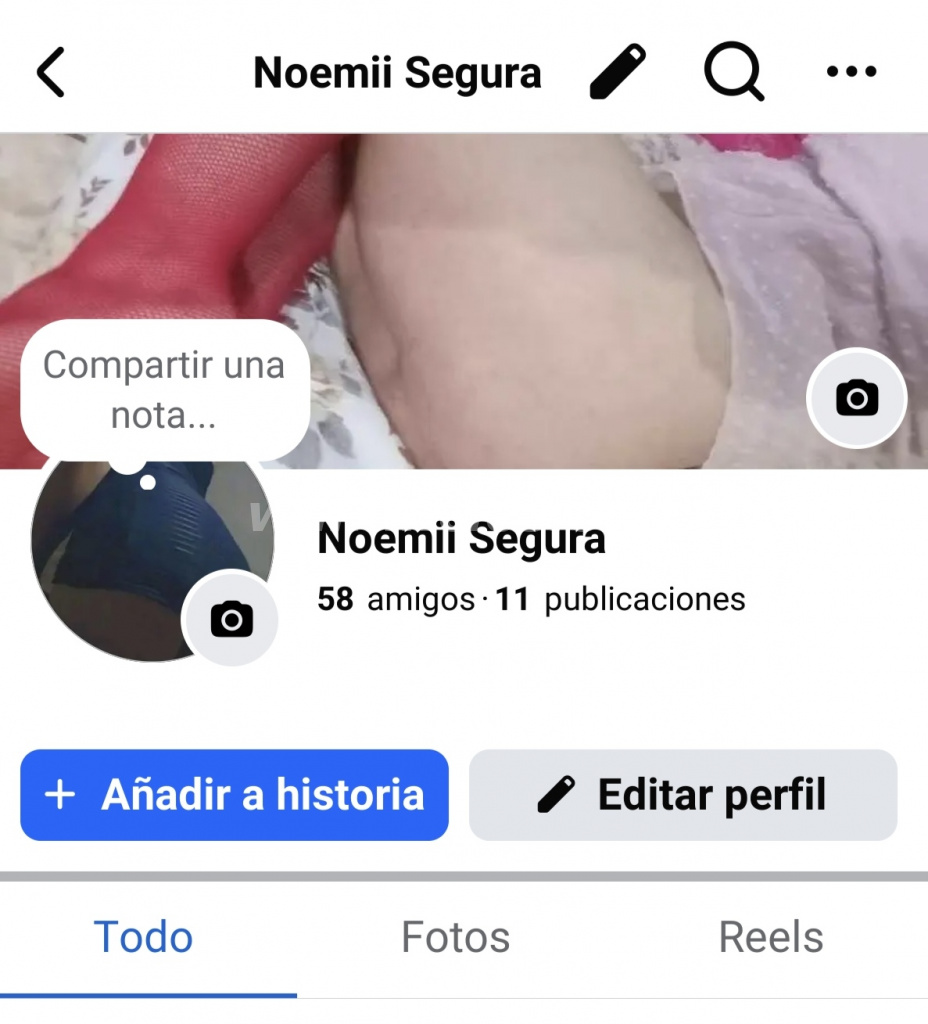
Task: Go back using the top-left arrow
Action: [x=51, y=73]
